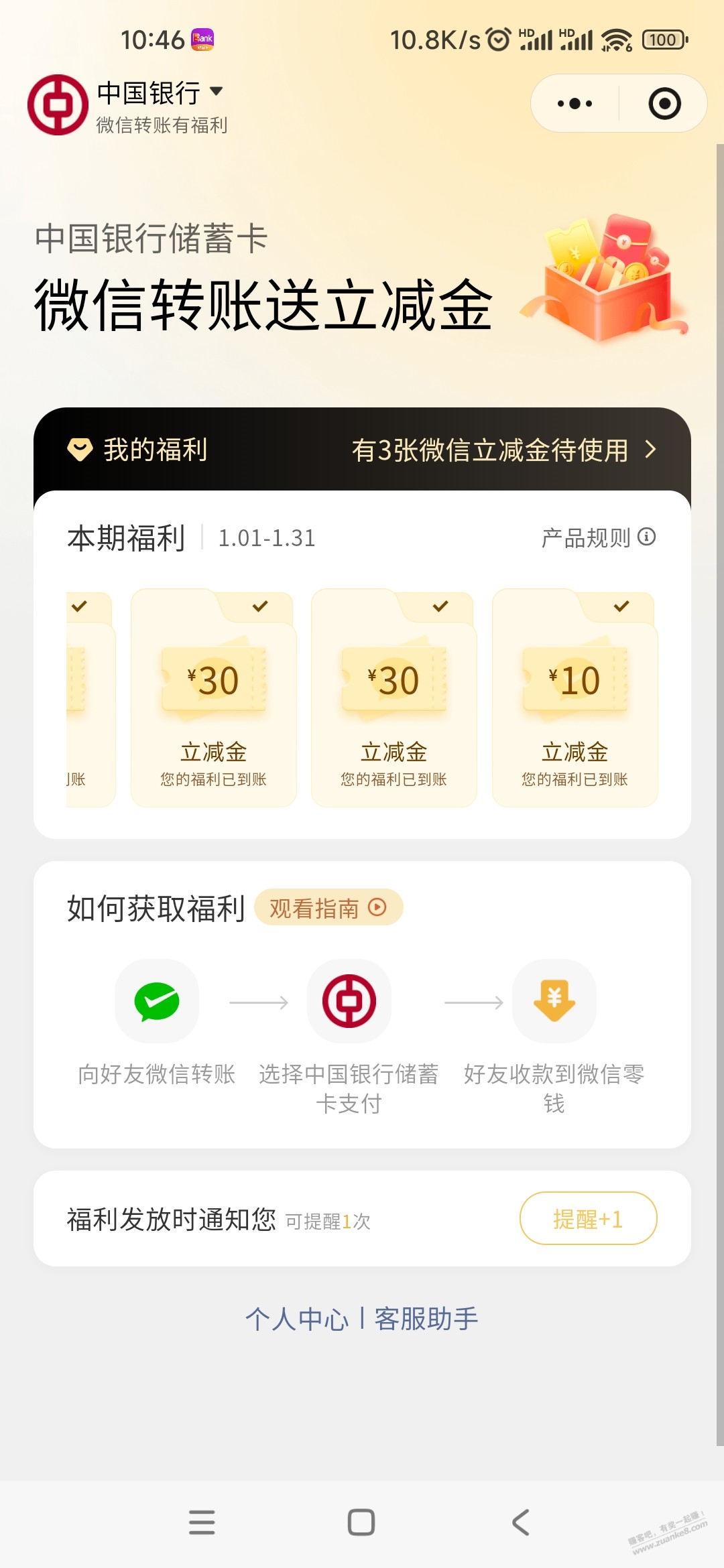Open the ¥10 立减金 coupon card
724x1568 pixels.
click(575, 699)
